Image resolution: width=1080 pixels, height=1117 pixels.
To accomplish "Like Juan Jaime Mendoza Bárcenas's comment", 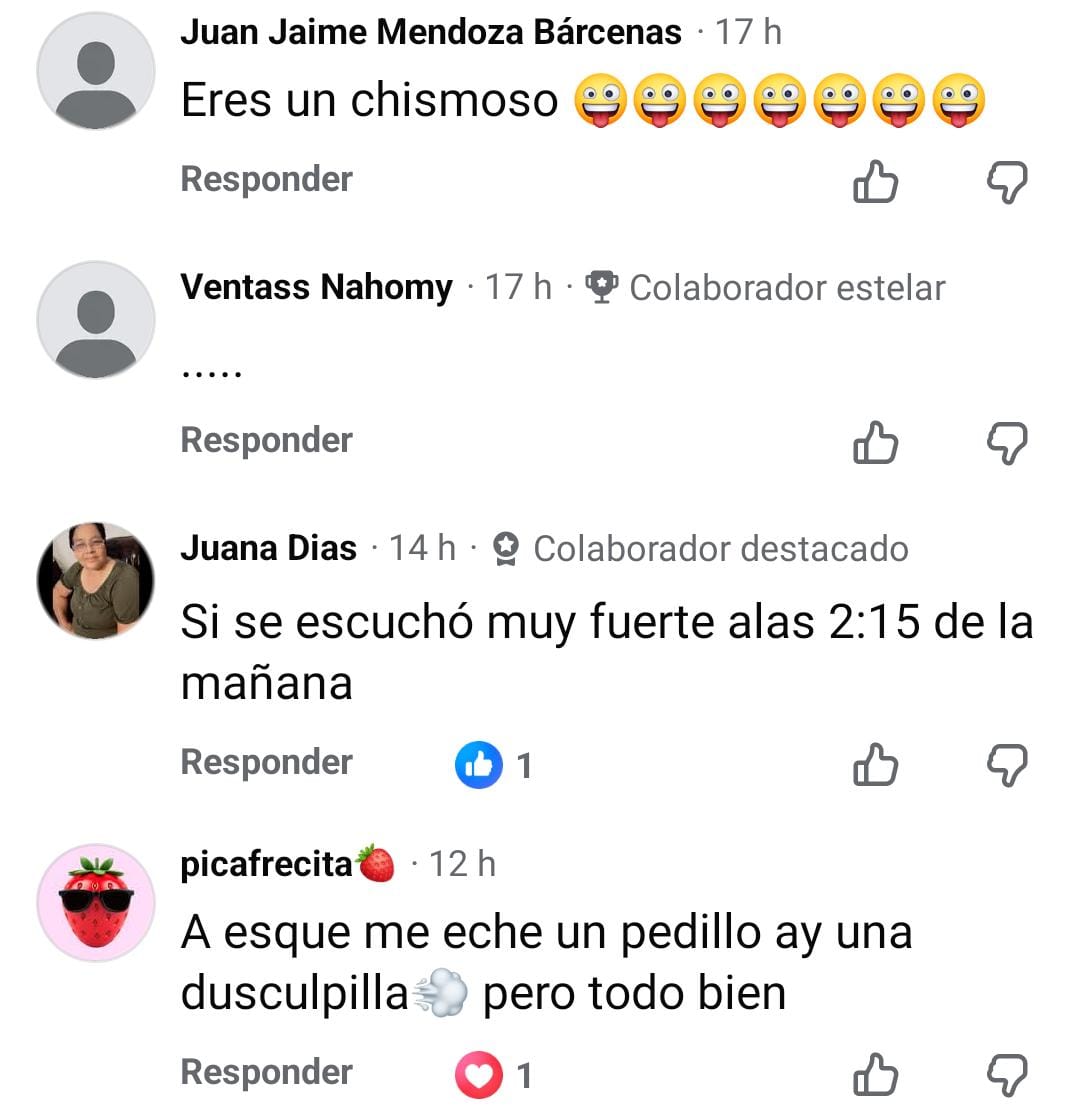I will [x=875, y=182].
